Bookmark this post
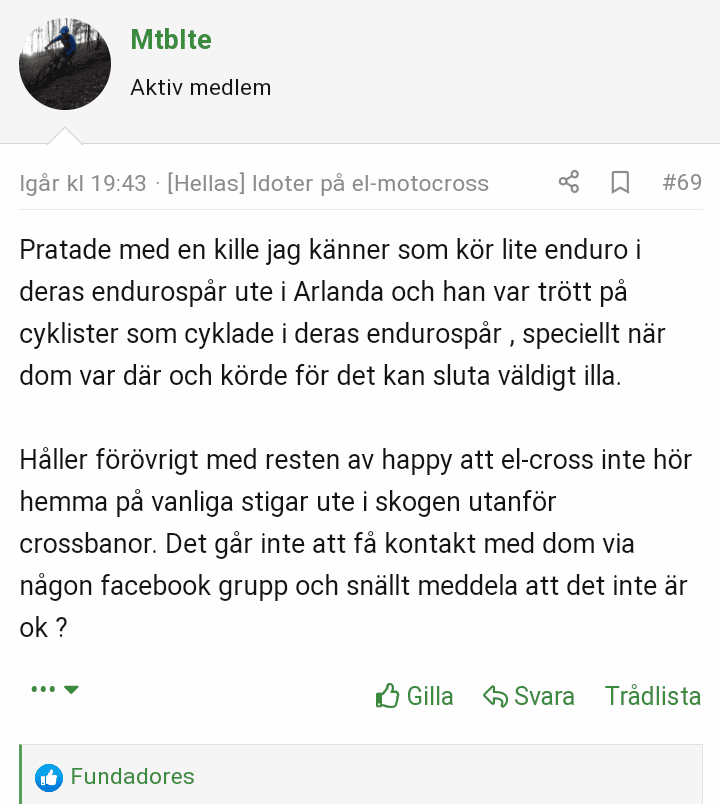The image size is (720, 804). 620,182
